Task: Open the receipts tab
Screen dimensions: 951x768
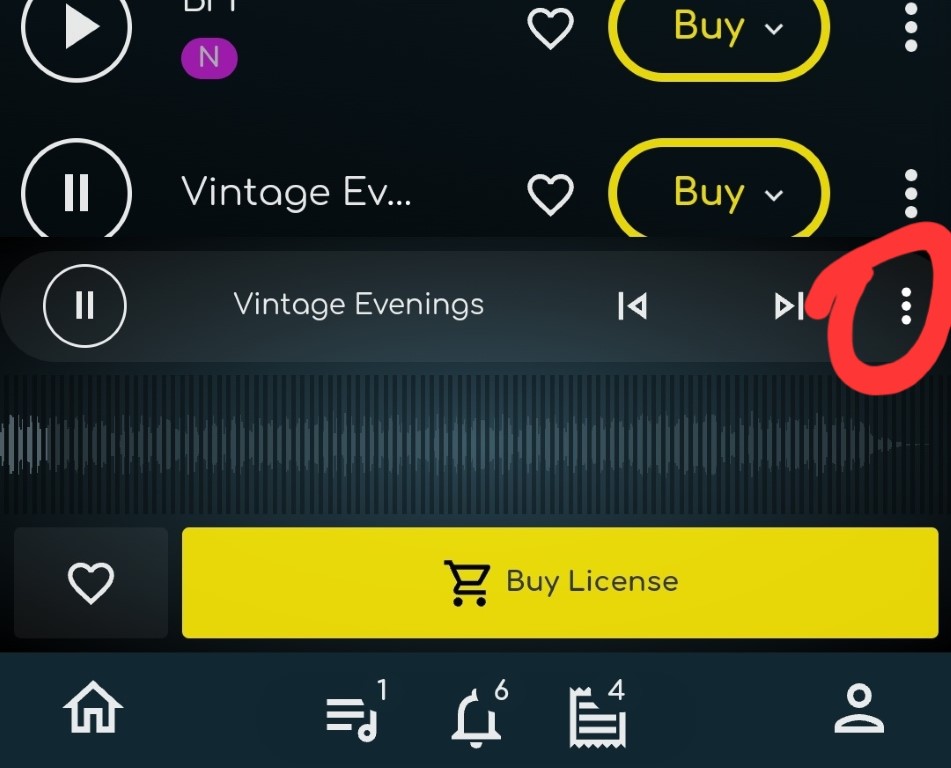Action: 598,714
